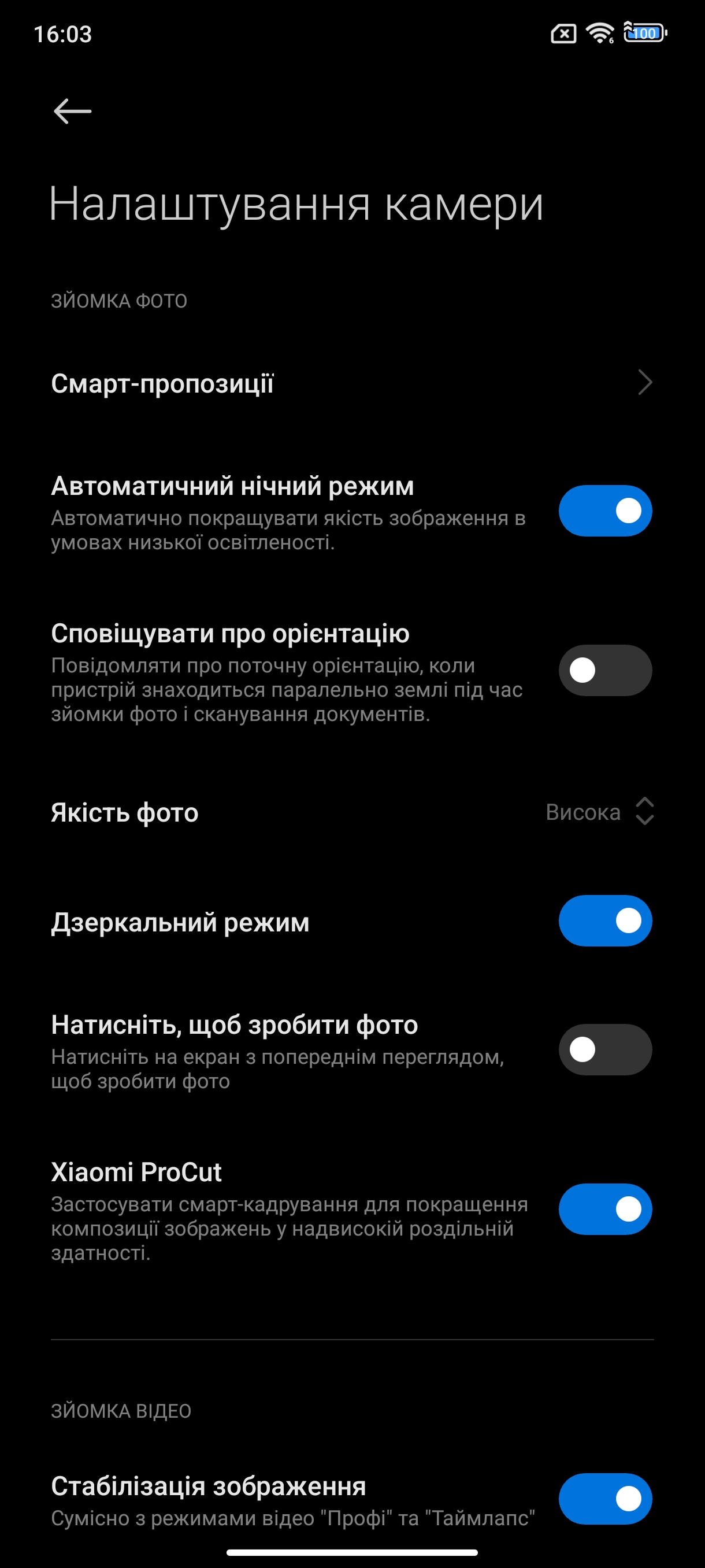Enable Натисніть, щоб зробити фото
Viewport: 705px width, 1568px height.
pos(604,1049)
